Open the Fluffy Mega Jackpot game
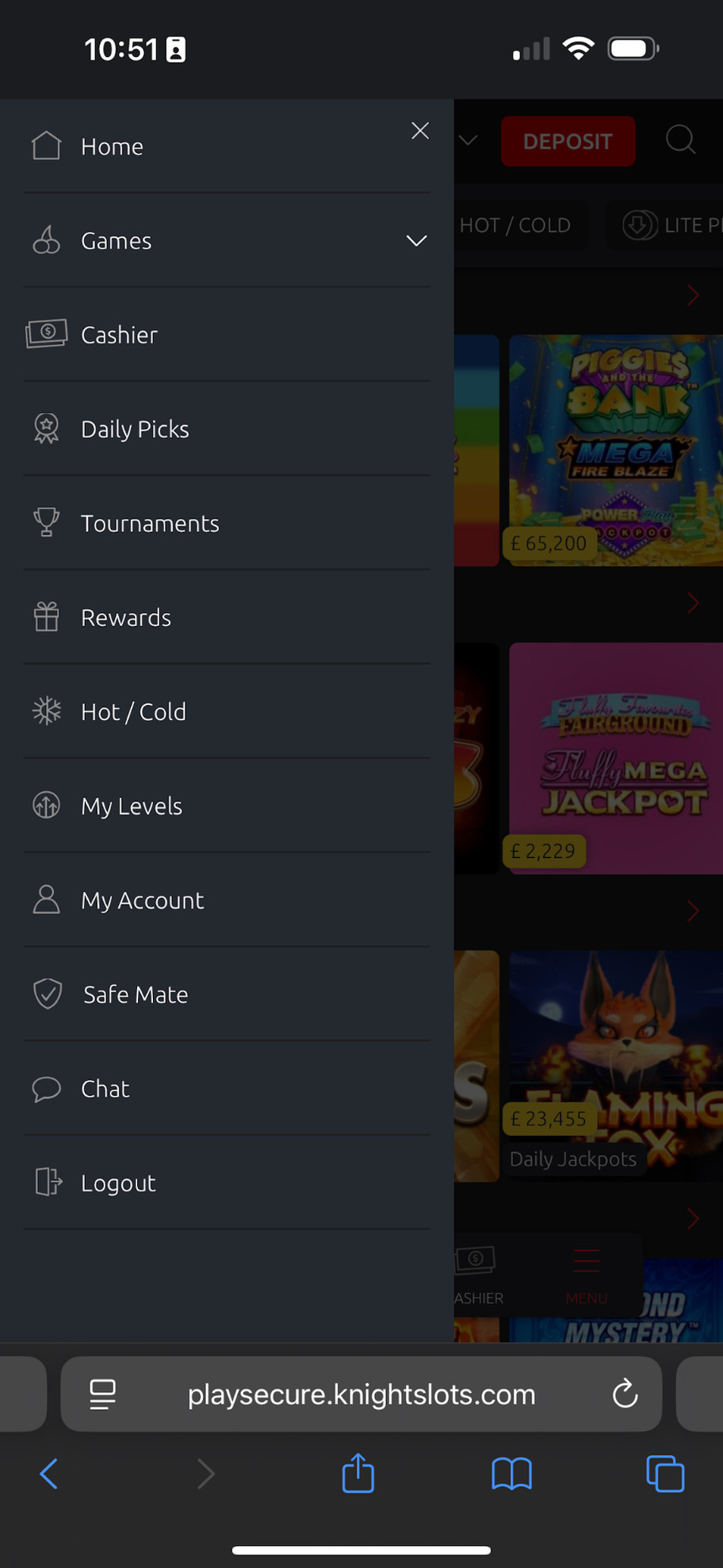Image resolution: width=723 pixels, height=1568 pixels. [x=616, y=757]
